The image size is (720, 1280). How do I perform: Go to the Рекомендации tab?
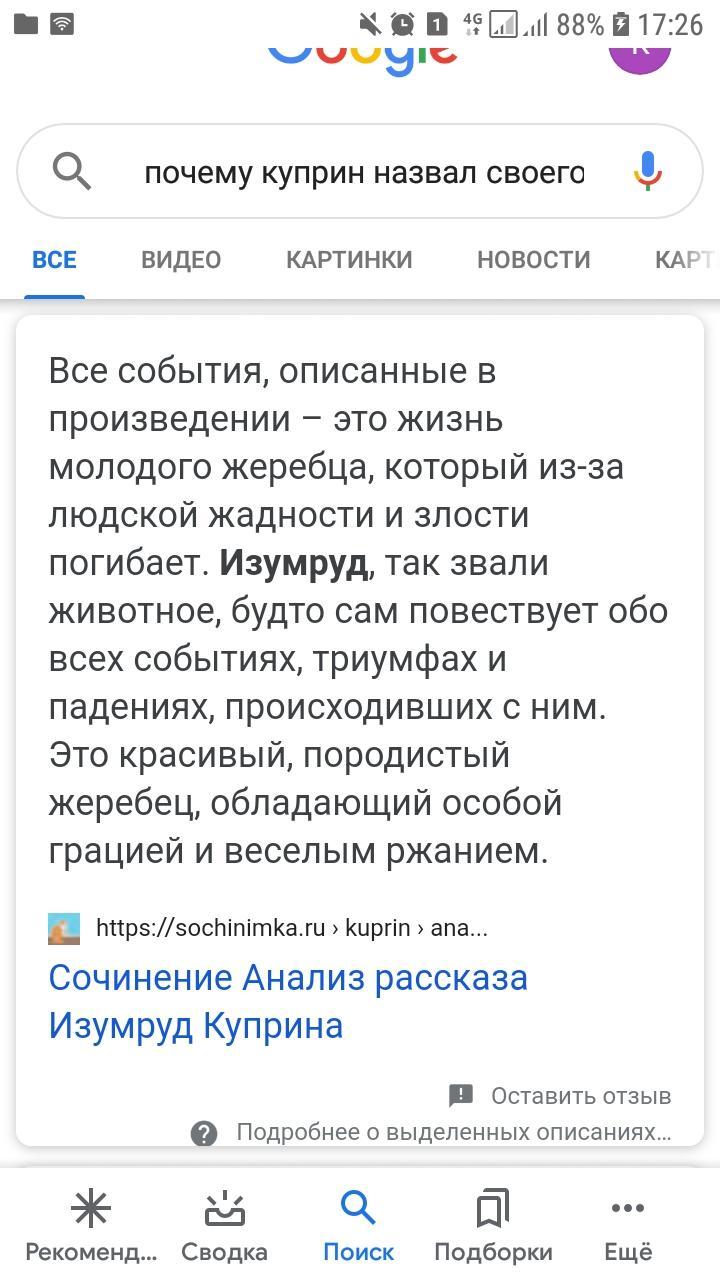(x=91, y=1225)
